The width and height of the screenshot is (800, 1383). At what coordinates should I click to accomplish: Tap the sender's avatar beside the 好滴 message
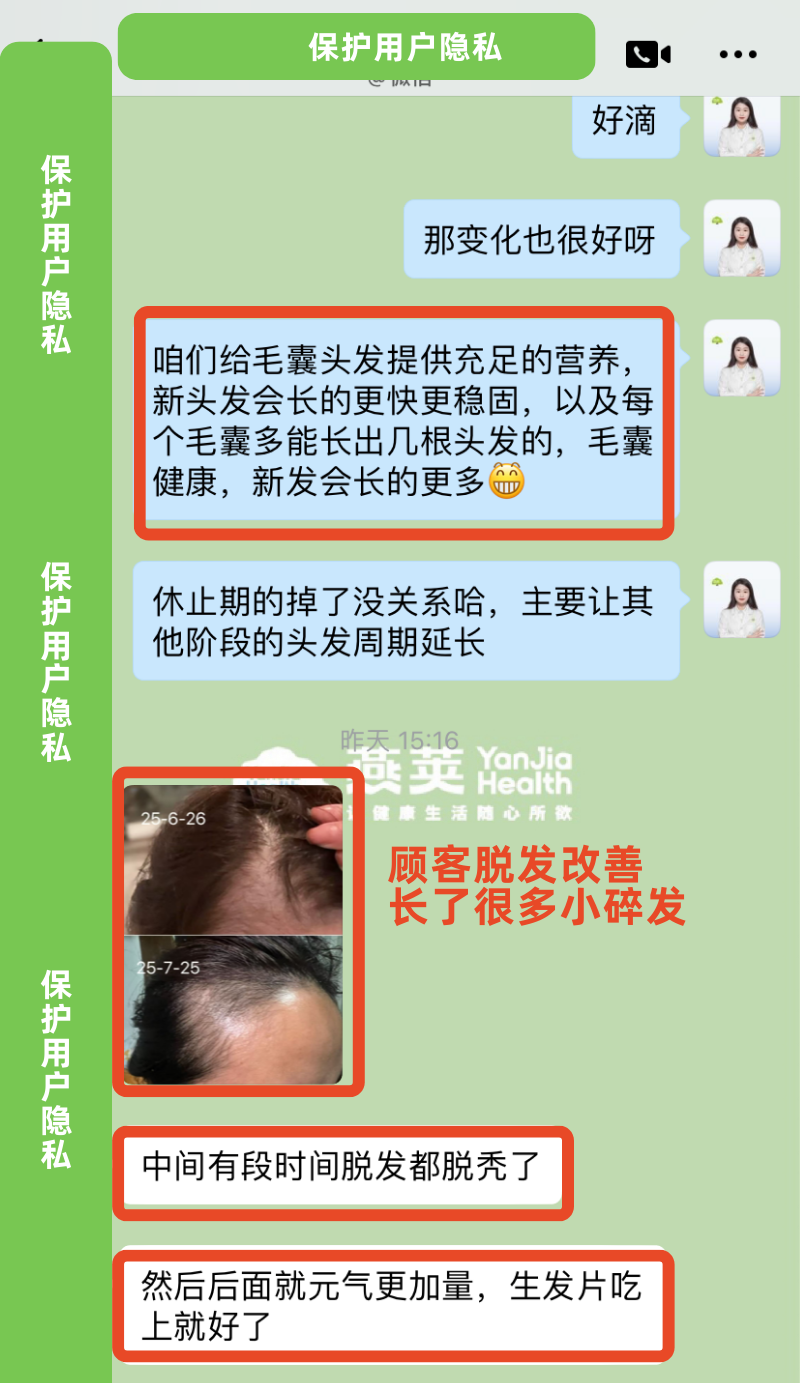coord(741,124)
